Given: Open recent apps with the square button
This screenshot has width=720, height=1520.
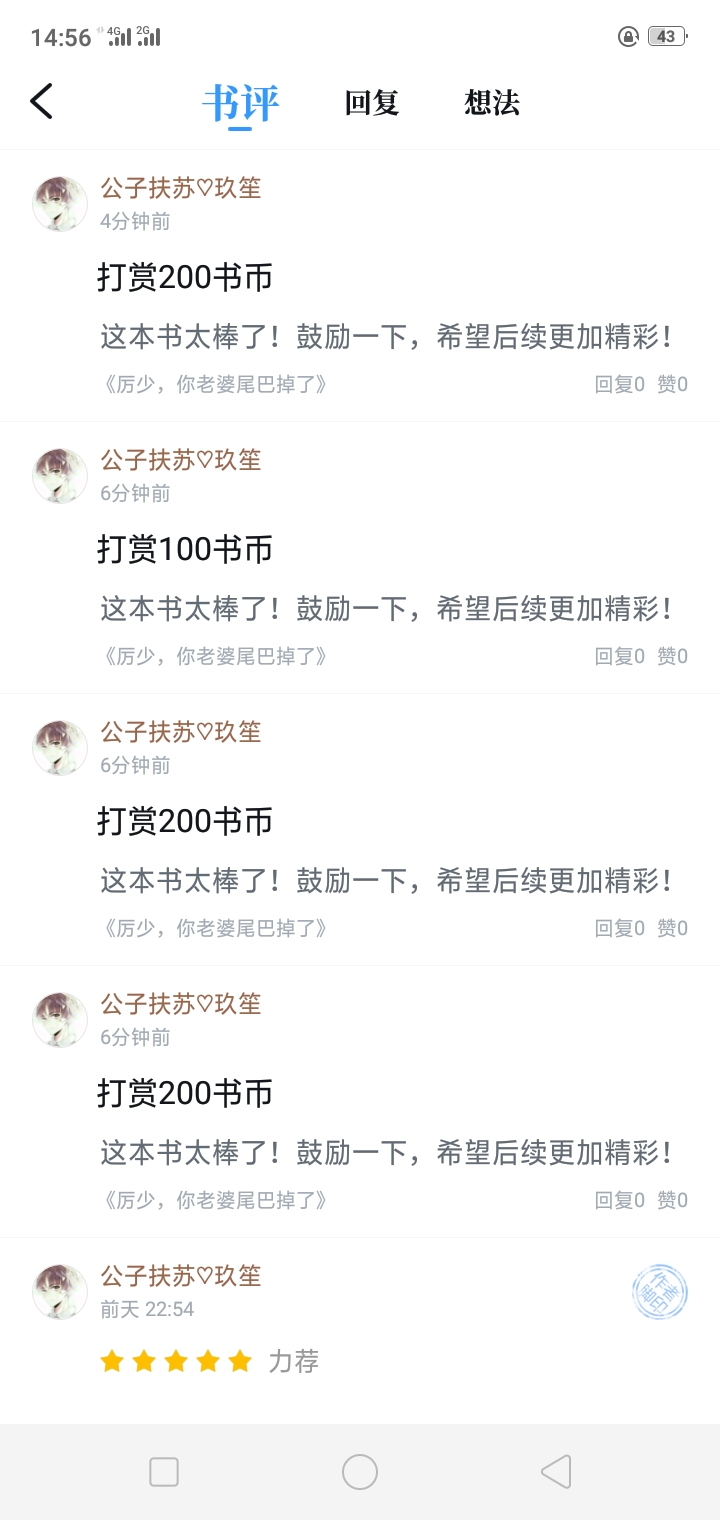Looking at the screenshot, I should pyautogui.click(x=164, y=1472).
